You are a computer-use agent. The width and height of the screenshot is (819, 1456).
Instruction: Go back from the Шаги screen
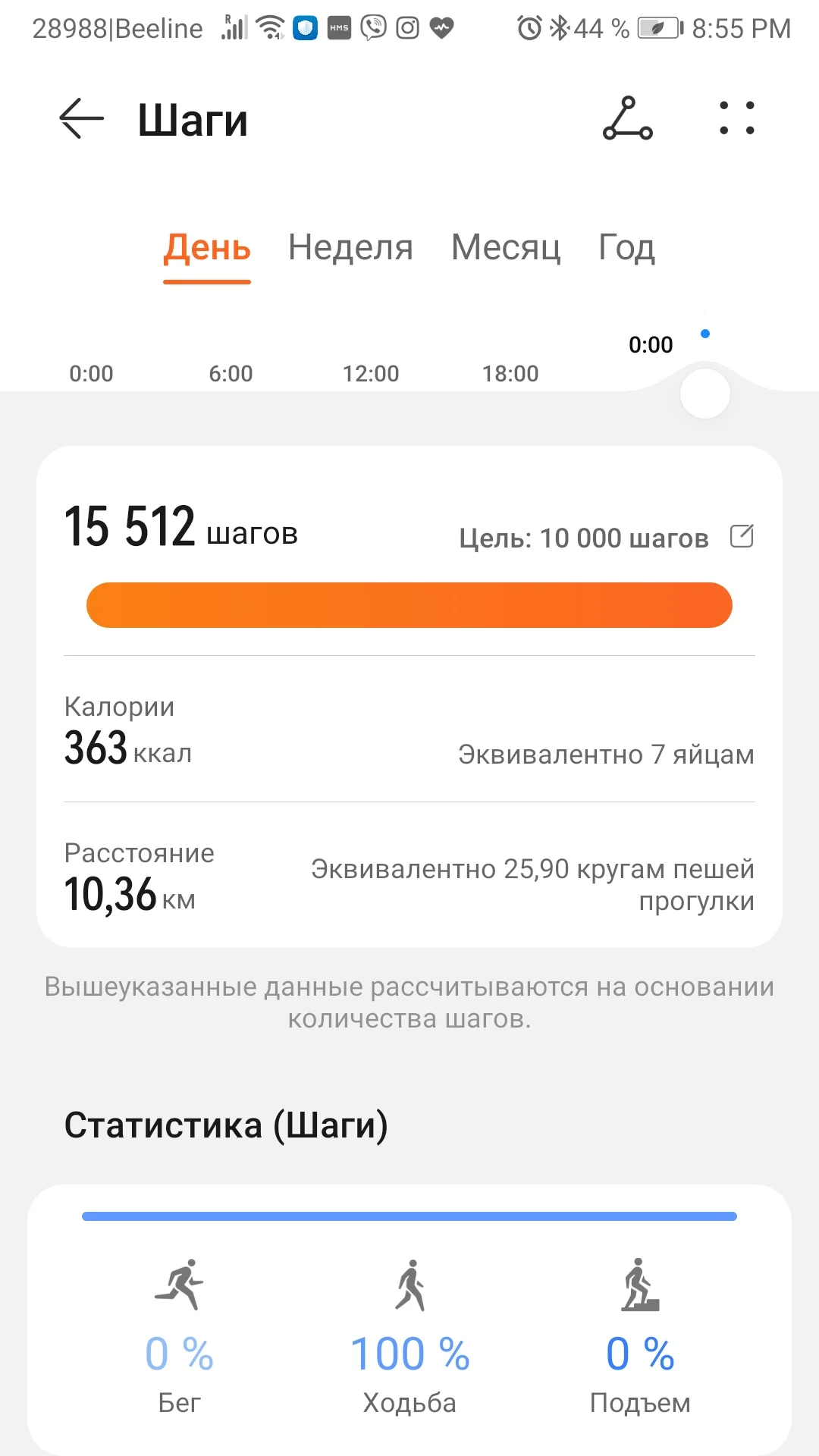[x=81, y=119]
